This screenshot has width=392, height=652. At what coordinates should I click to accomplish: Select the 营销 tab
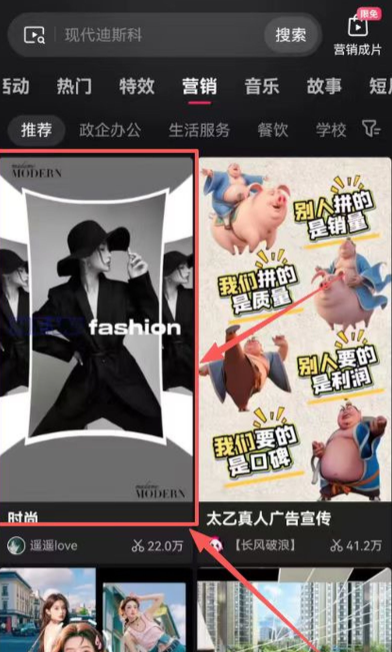pyautogui.click(x=200, y=86)
